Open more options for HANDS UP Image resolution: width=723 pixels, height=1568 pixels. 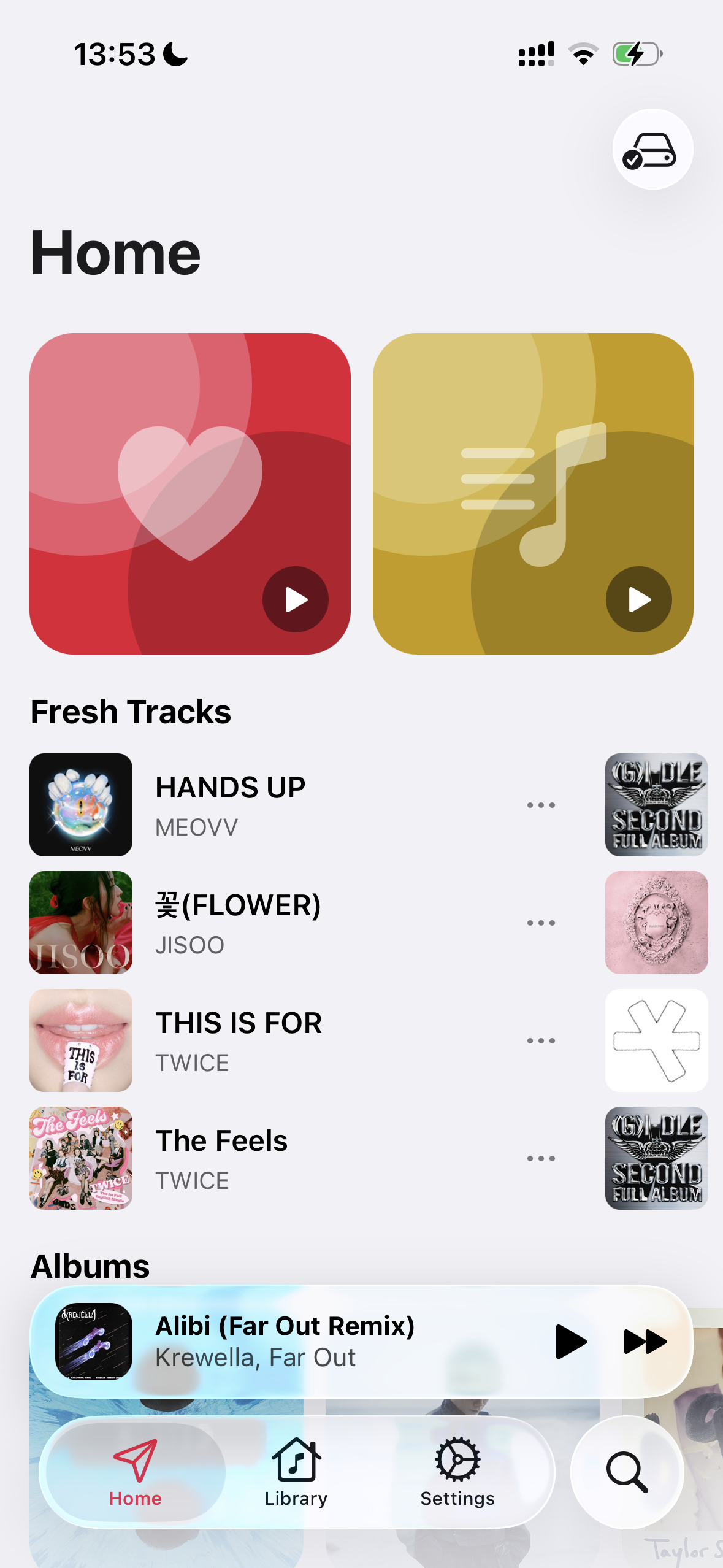click(x=541, y=805)
